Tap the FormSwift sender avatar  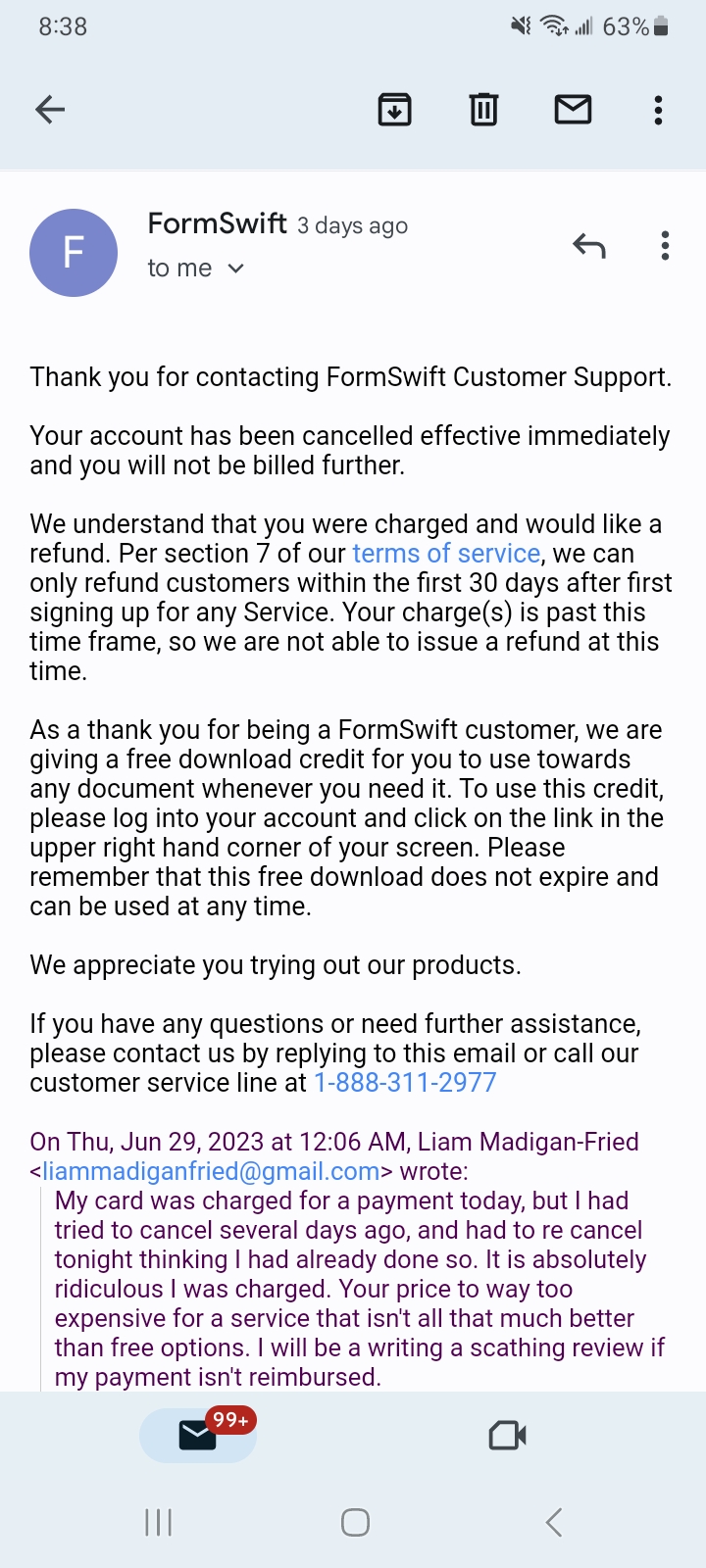[x=74, y=253]
